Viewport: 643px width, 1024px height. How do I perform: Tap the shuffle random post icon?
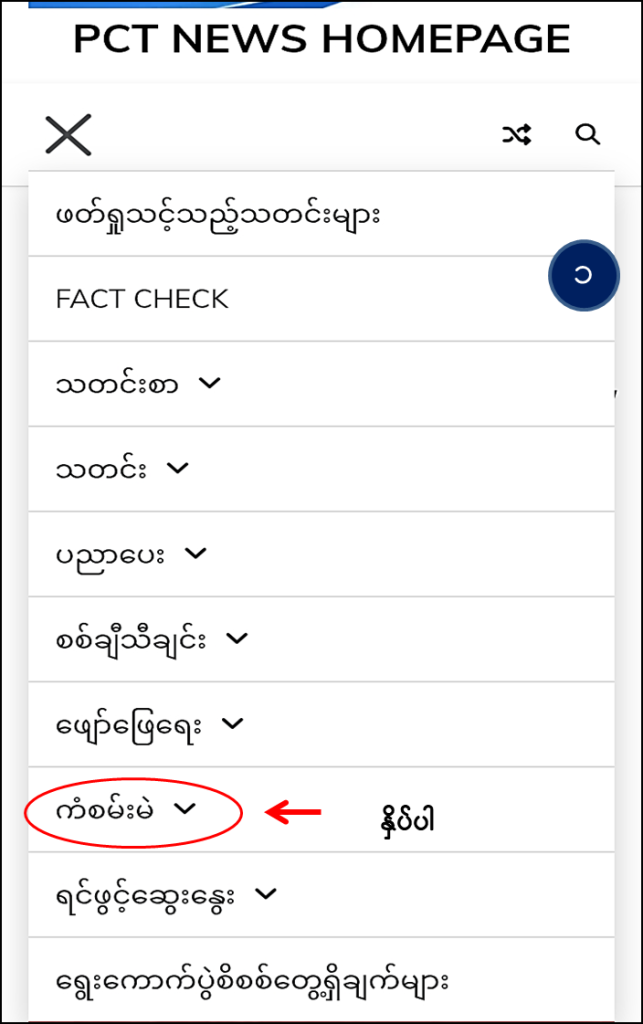(516, 135)
